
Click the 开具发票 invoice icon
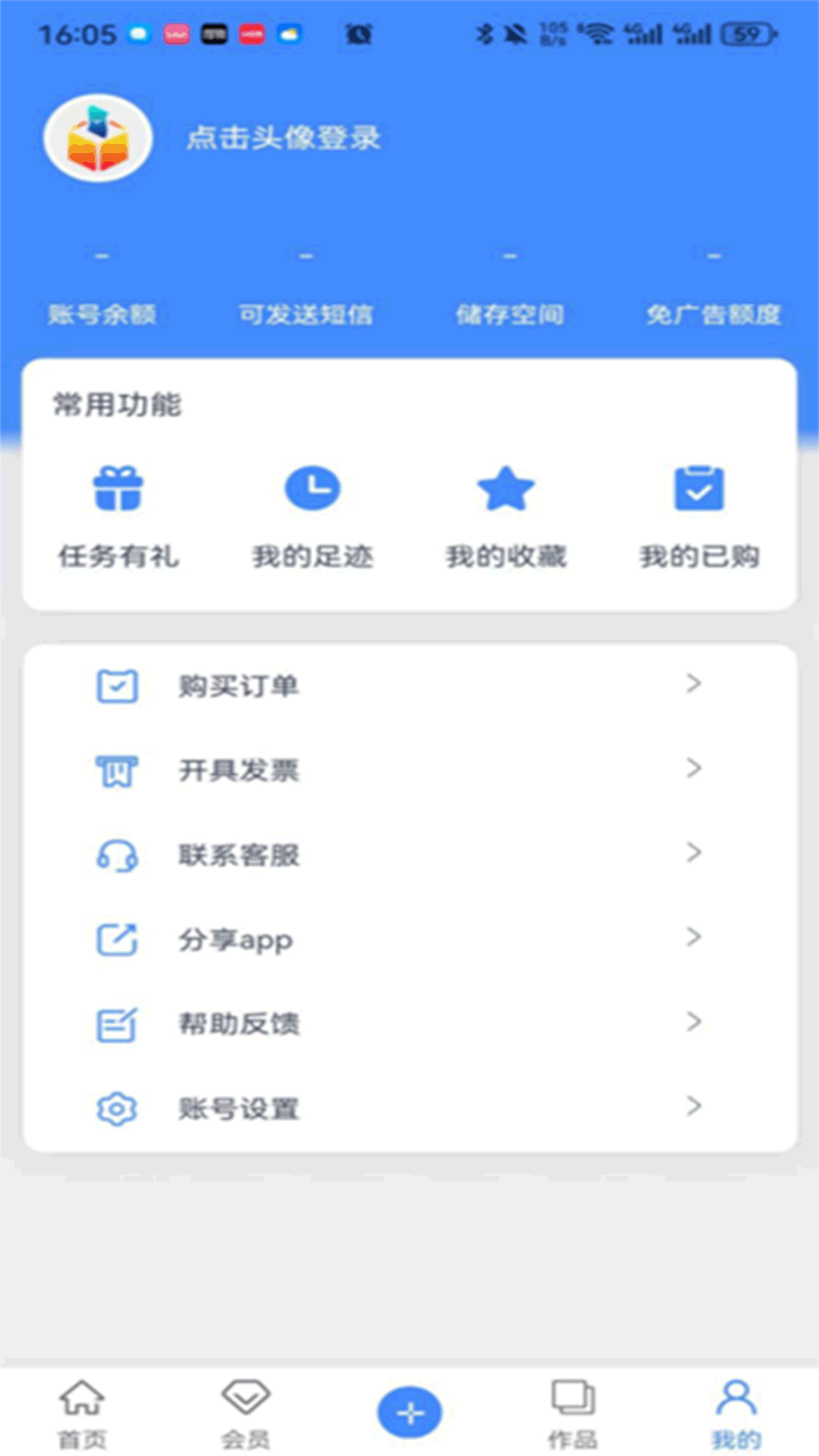click(115, 770)
